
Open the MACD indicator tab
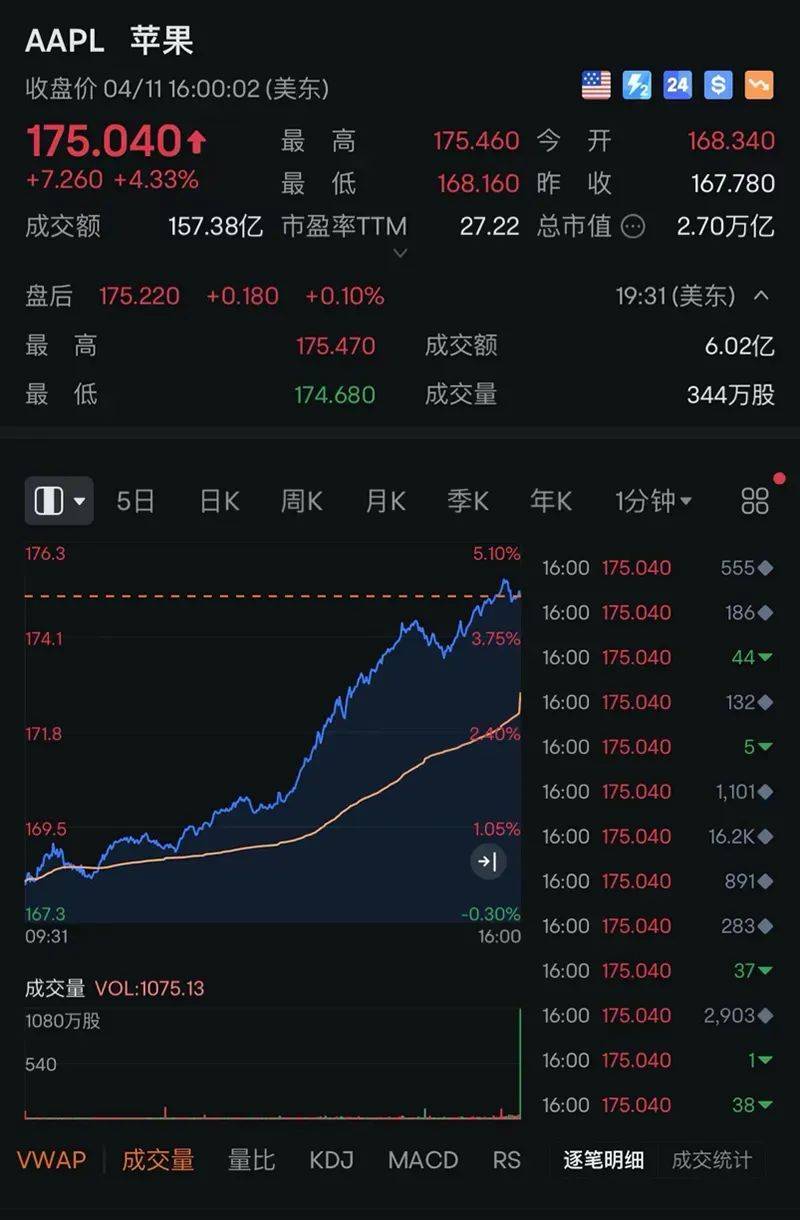[422, 1160]
